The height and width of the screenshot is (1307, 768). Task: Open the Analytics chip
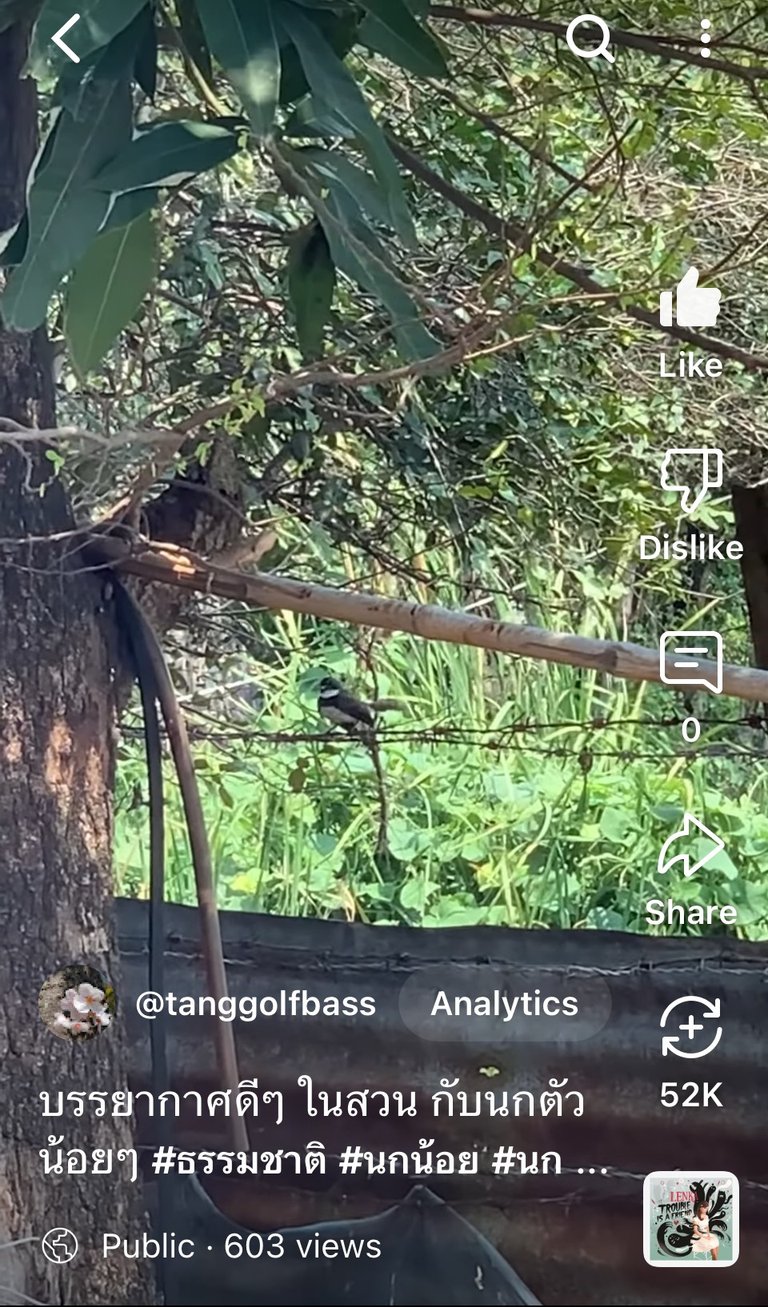click(505, 1004)
